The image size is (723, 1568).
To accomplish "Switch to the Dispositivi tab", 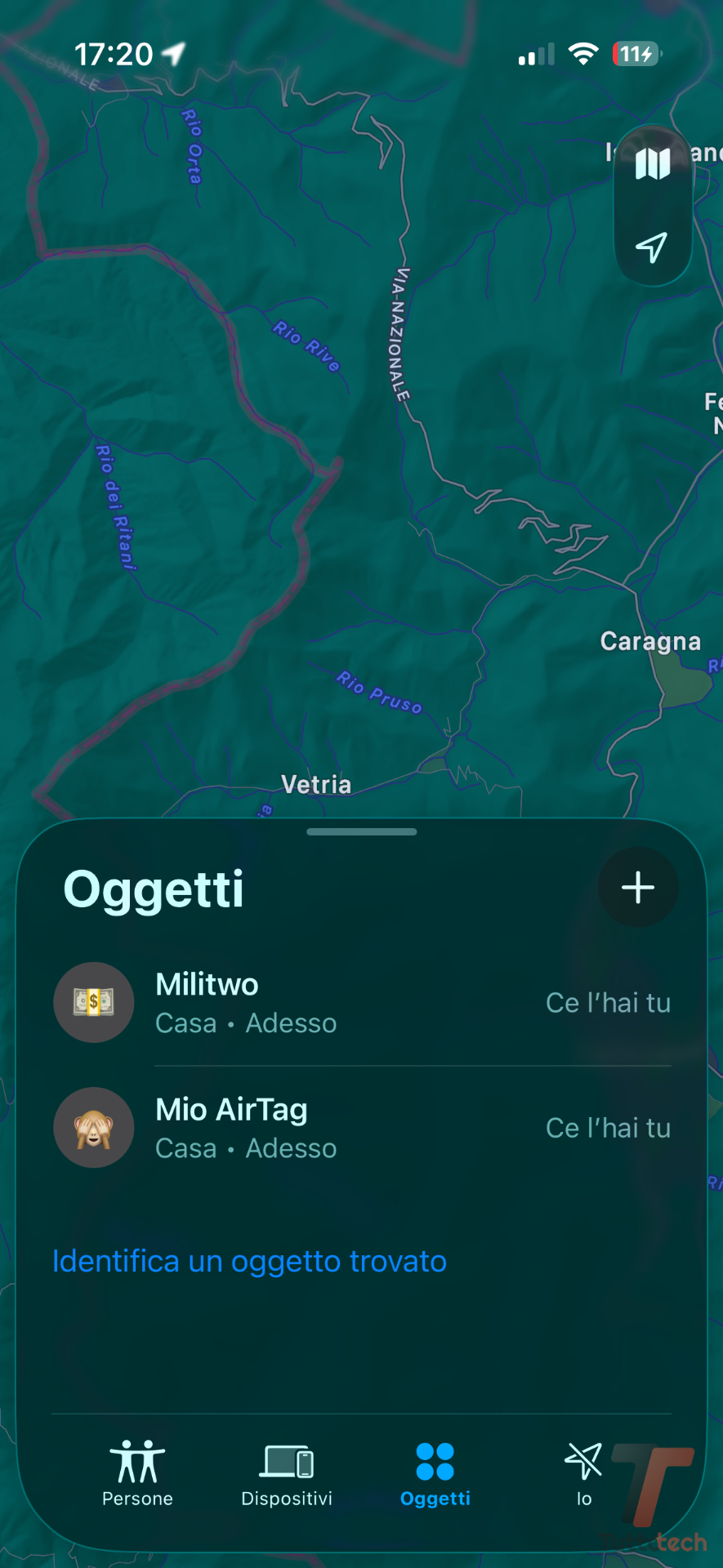I will click(x=287, y=1473).
